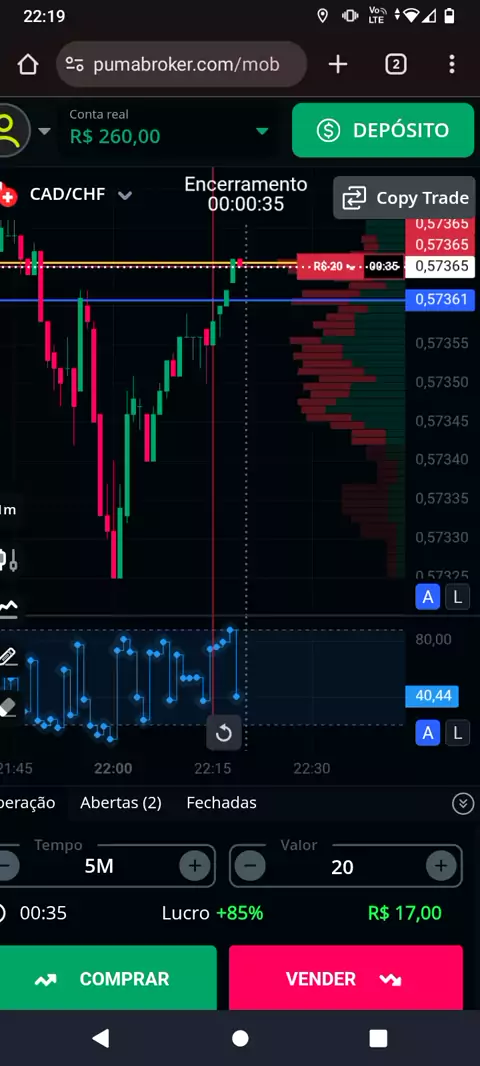Image resolution: width=480 pixels, height=1066 pixels.
Task: Open a new browser tab
Action: click(338, 65)
